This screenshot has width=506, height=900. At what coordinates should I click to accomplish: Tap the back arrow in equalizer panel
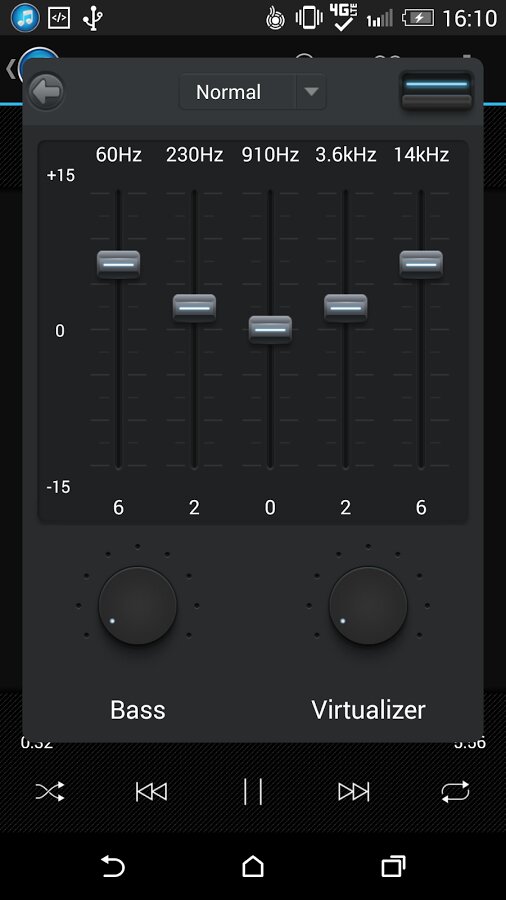click(46, 91)
